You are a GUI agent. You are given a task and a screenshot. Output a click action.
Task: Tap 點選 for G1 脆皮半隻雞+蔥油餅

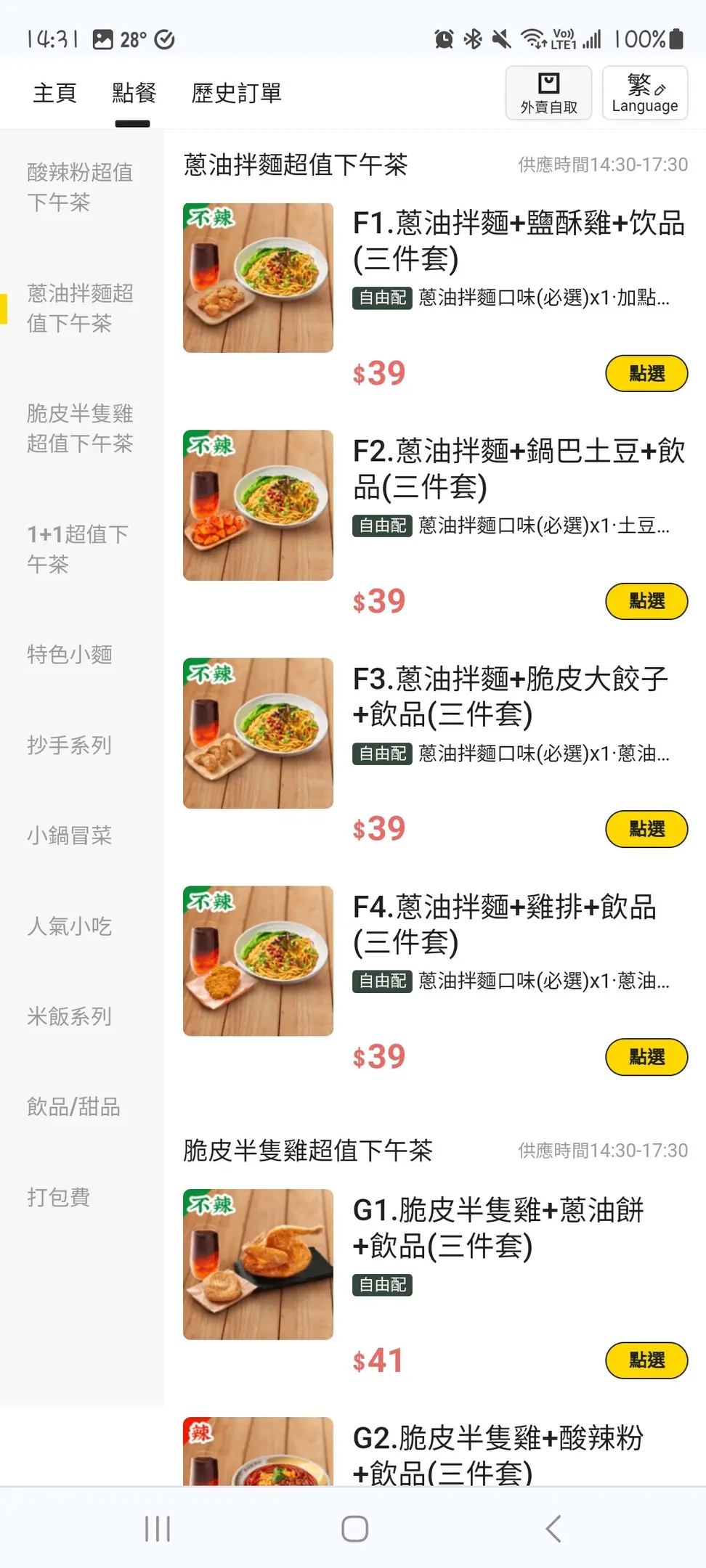[x=646, y=1360]
